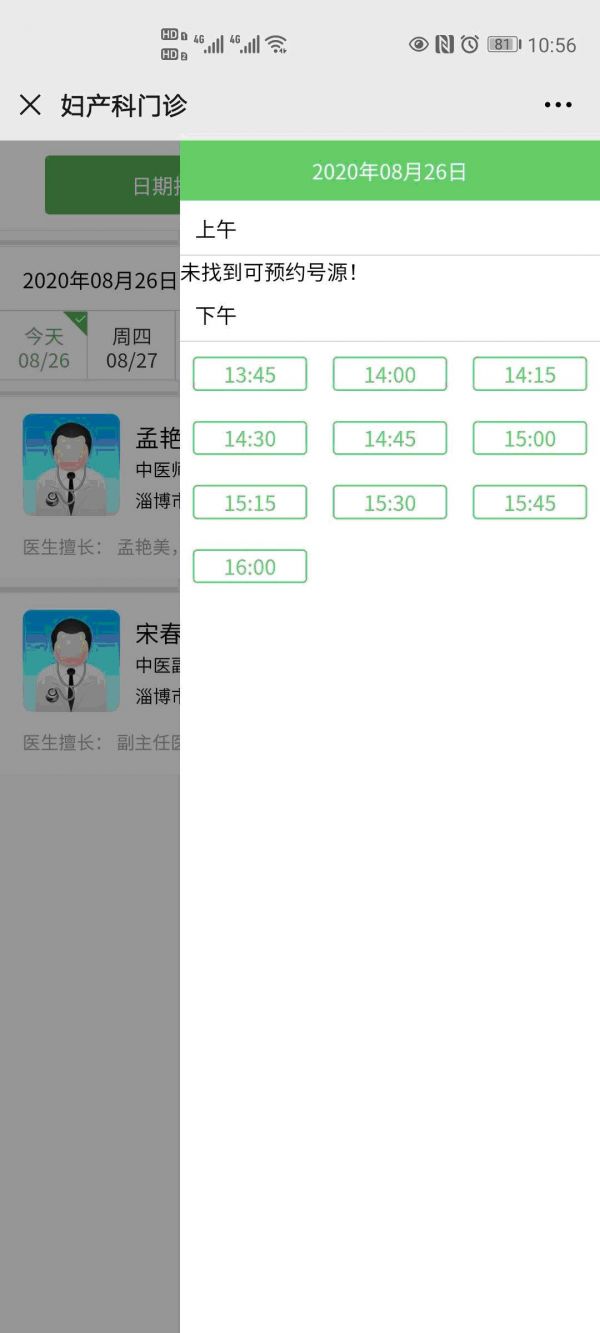The width and height of the screenshot is (600, 1333).
Task: Tap the 15:15 time slot
Action: [x=250, y=503]
